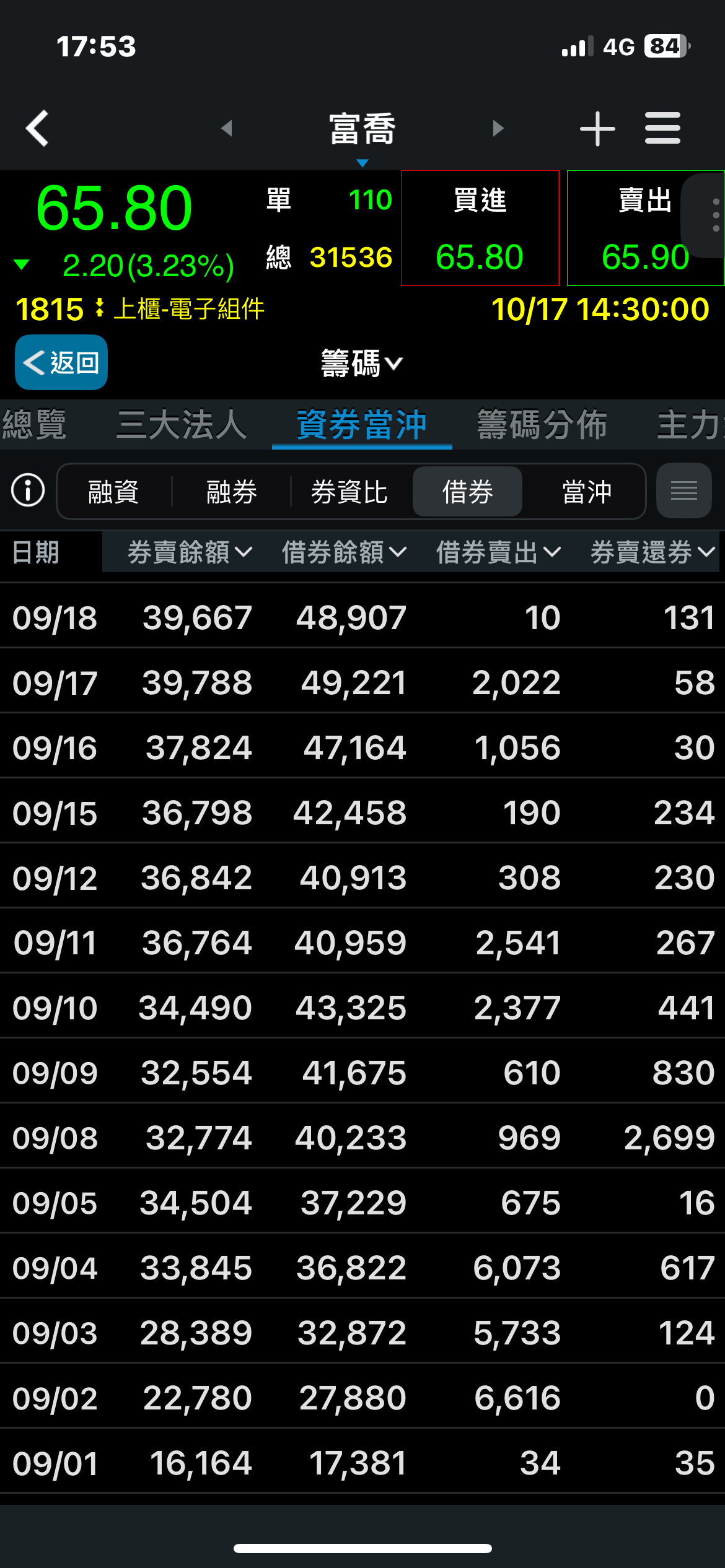Screen dimensions: 725x1568
Task: Go back using the top-left arrow
Action: tap(38, 128)
